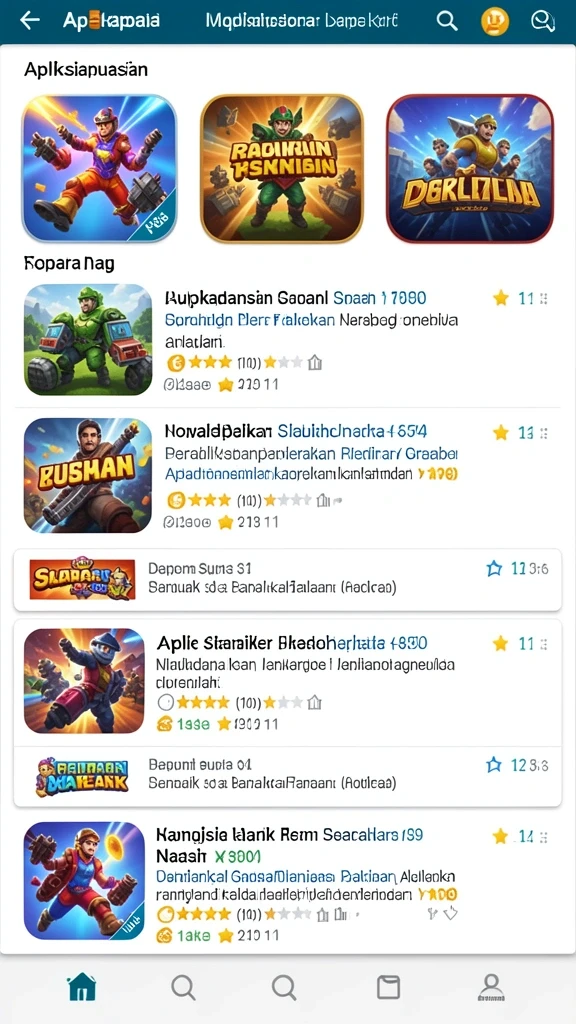Open the profile tab in bottom navigation
Viewport: 576px width, 1024px height.
(x=490, y=988)
